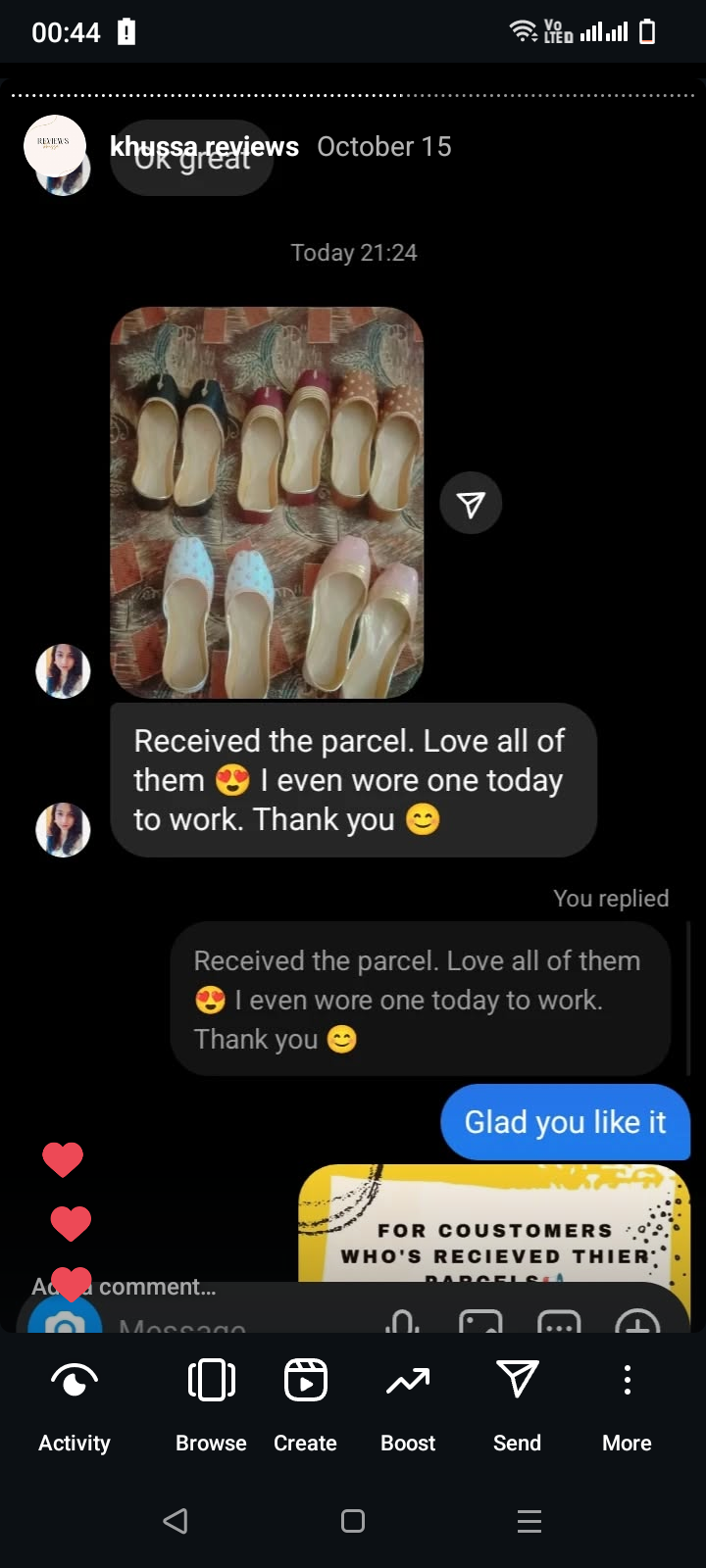Send this story to someone
This screenshot has width=706, height=1568.
[517, 1400]
